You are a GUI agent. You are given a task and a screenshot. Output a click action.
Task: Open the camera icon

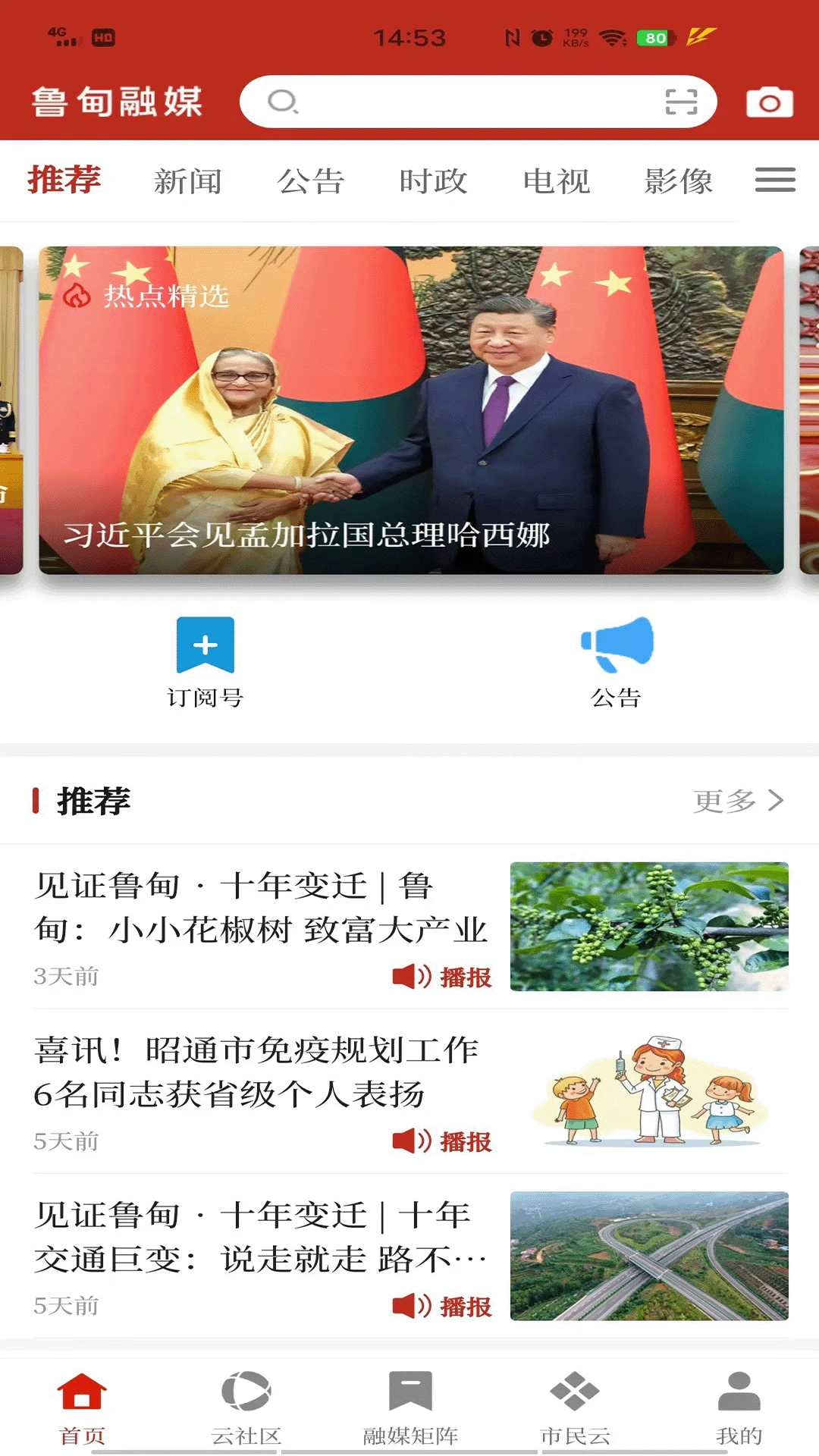point(769,102)
